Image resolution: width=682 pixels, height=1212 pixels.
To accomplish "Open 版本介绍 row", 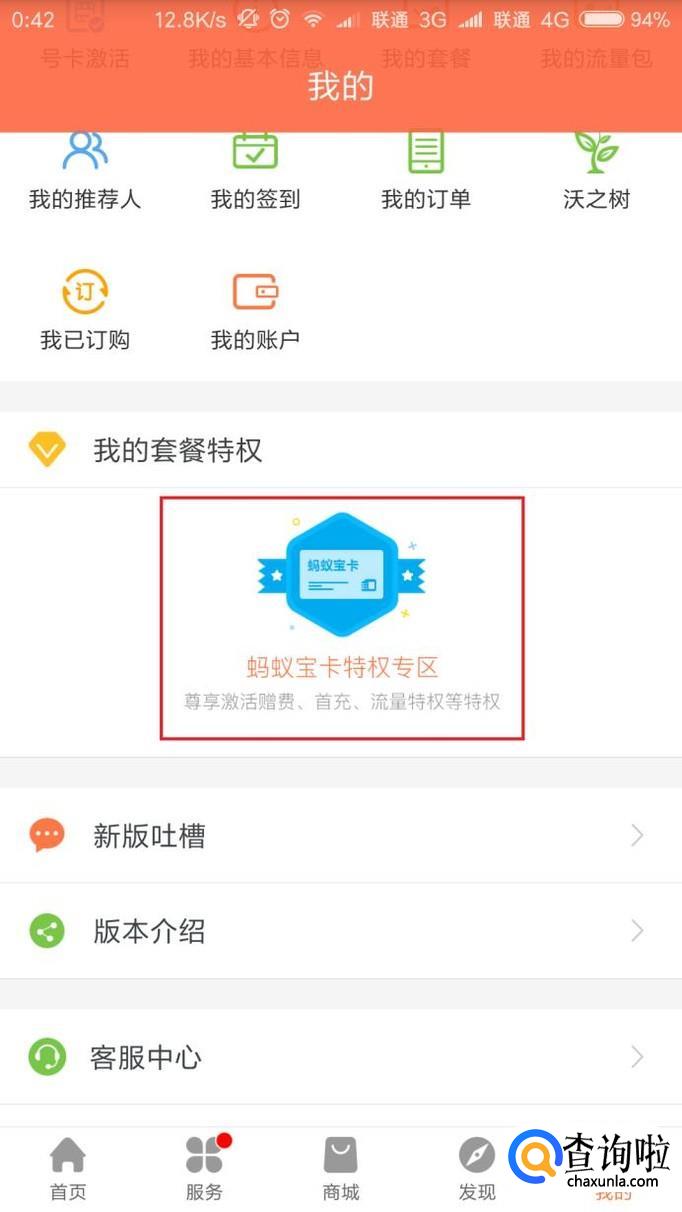I will [341, 931].
